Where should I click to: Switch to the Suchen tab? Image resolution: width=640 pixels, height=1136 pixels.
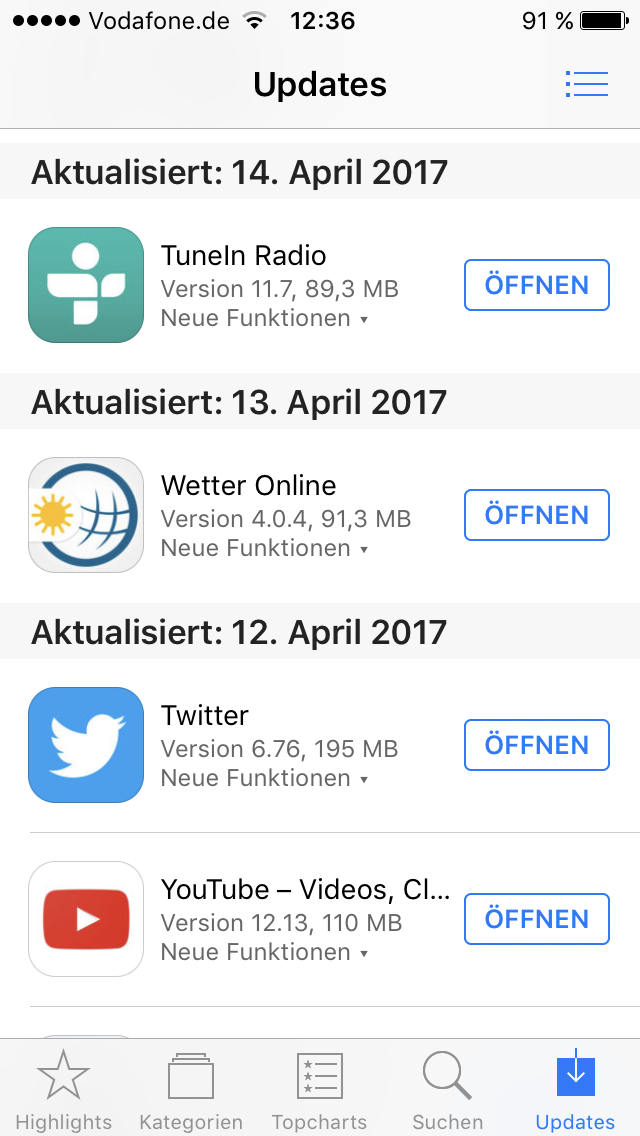[x=447, y=1090]
